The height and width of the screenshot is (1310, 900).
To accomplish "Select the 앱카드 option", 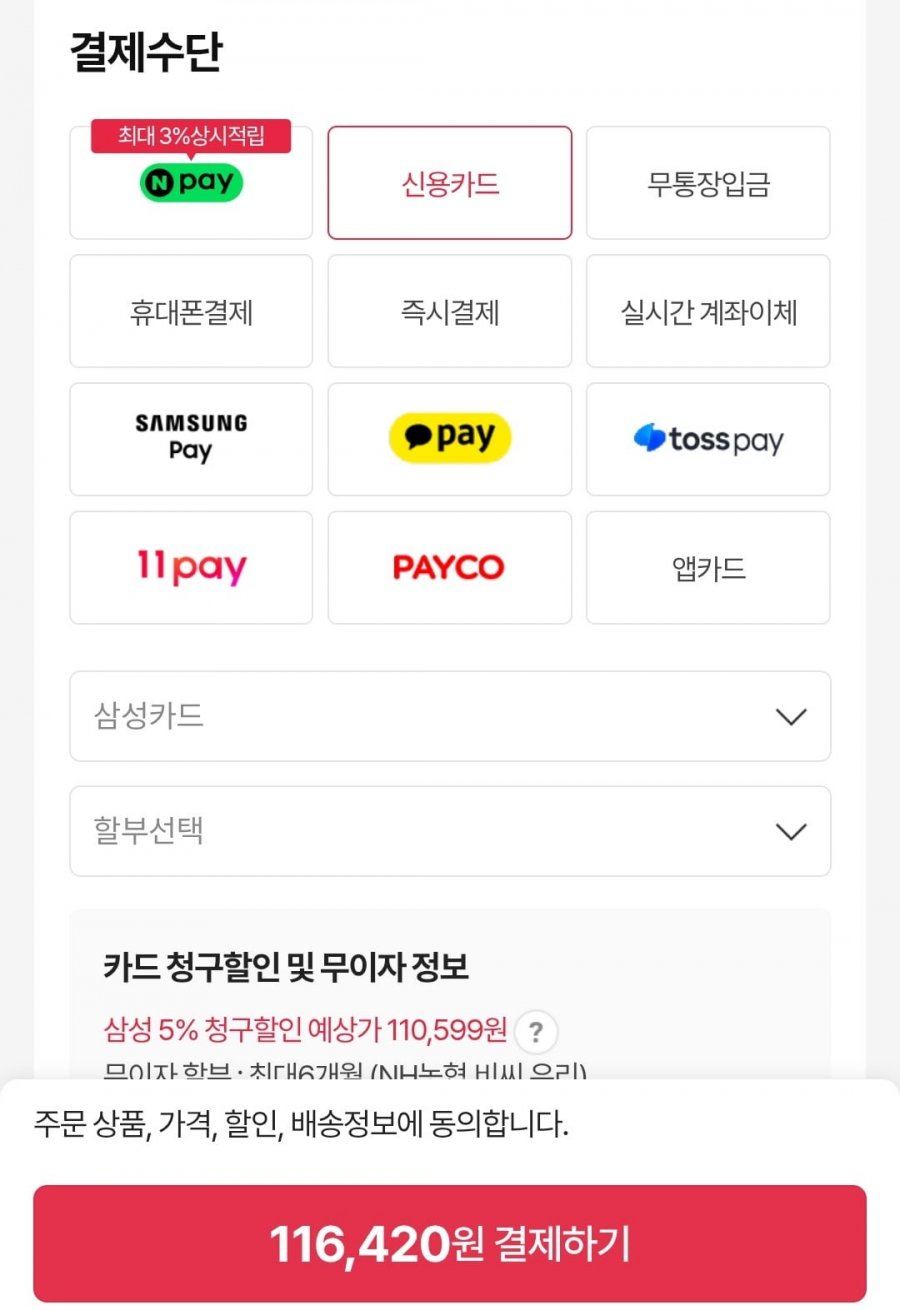I will (x=708, y=568).
